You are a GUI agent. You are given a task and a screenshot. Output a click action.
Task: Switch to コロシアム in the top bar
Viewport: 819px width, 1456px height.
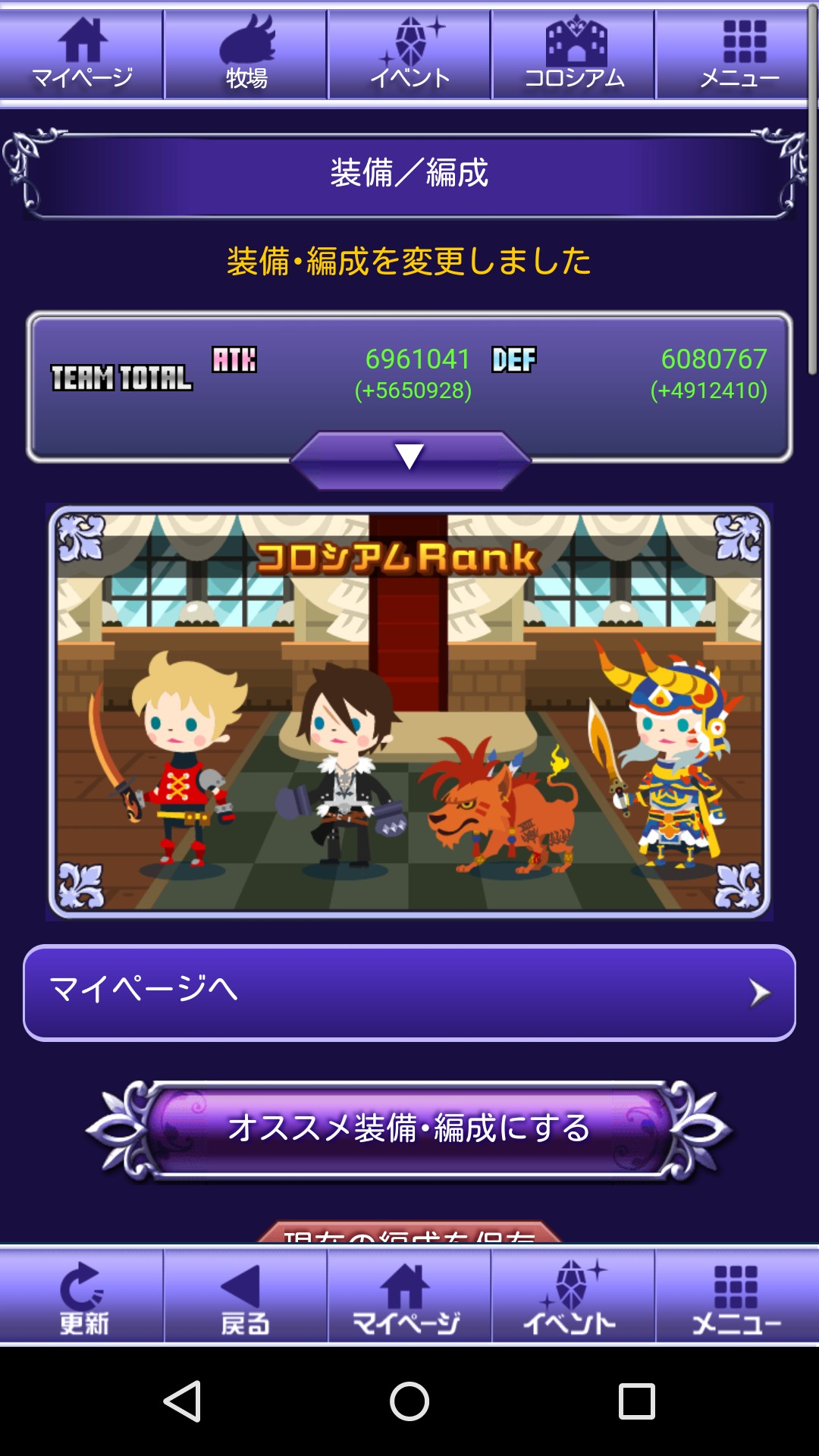click(x=573, y=54)
